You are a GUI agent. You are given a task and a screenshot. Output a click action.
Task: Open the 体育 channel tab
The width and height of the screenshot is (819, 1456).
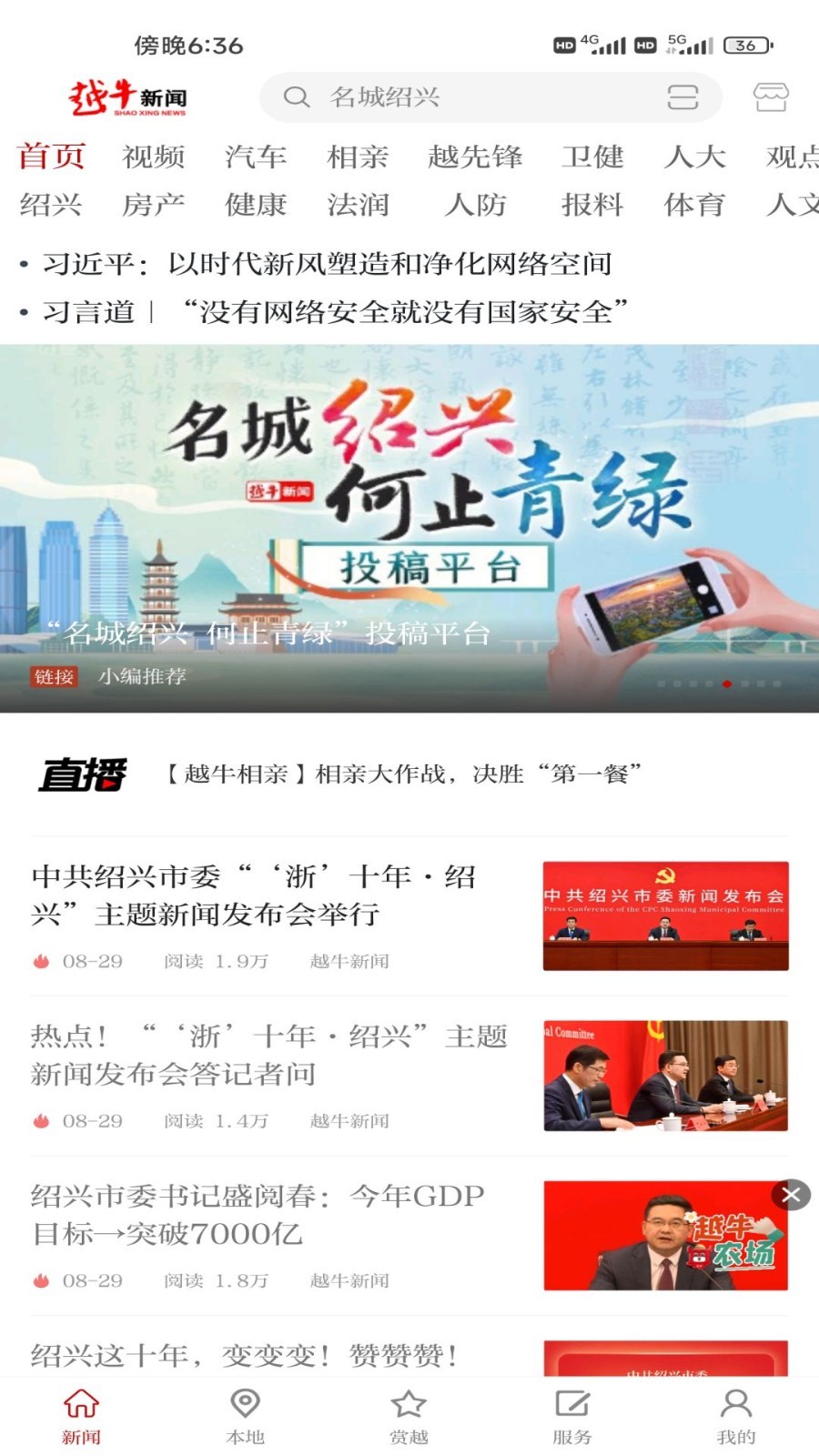pos(694,205)
